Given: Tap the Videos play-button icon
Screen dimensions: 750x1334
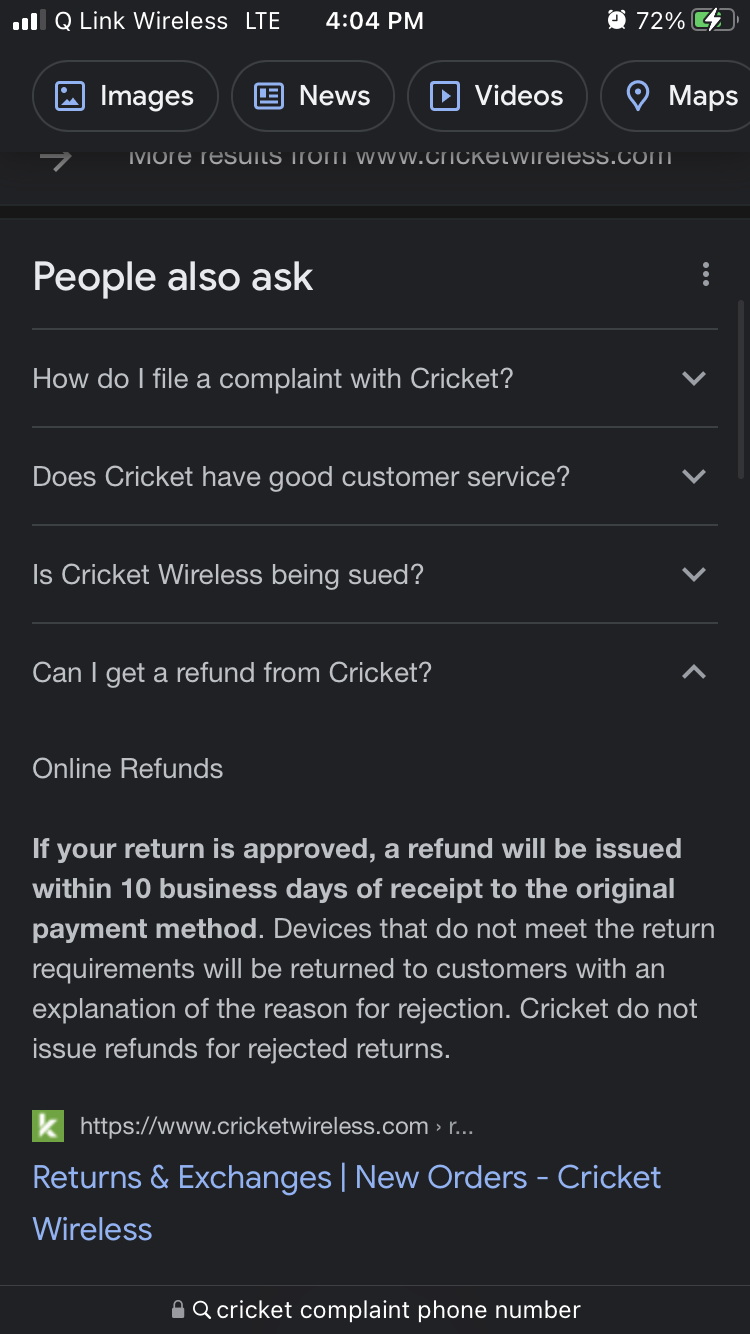Looking at the screenshot, I should pos(446,96).
